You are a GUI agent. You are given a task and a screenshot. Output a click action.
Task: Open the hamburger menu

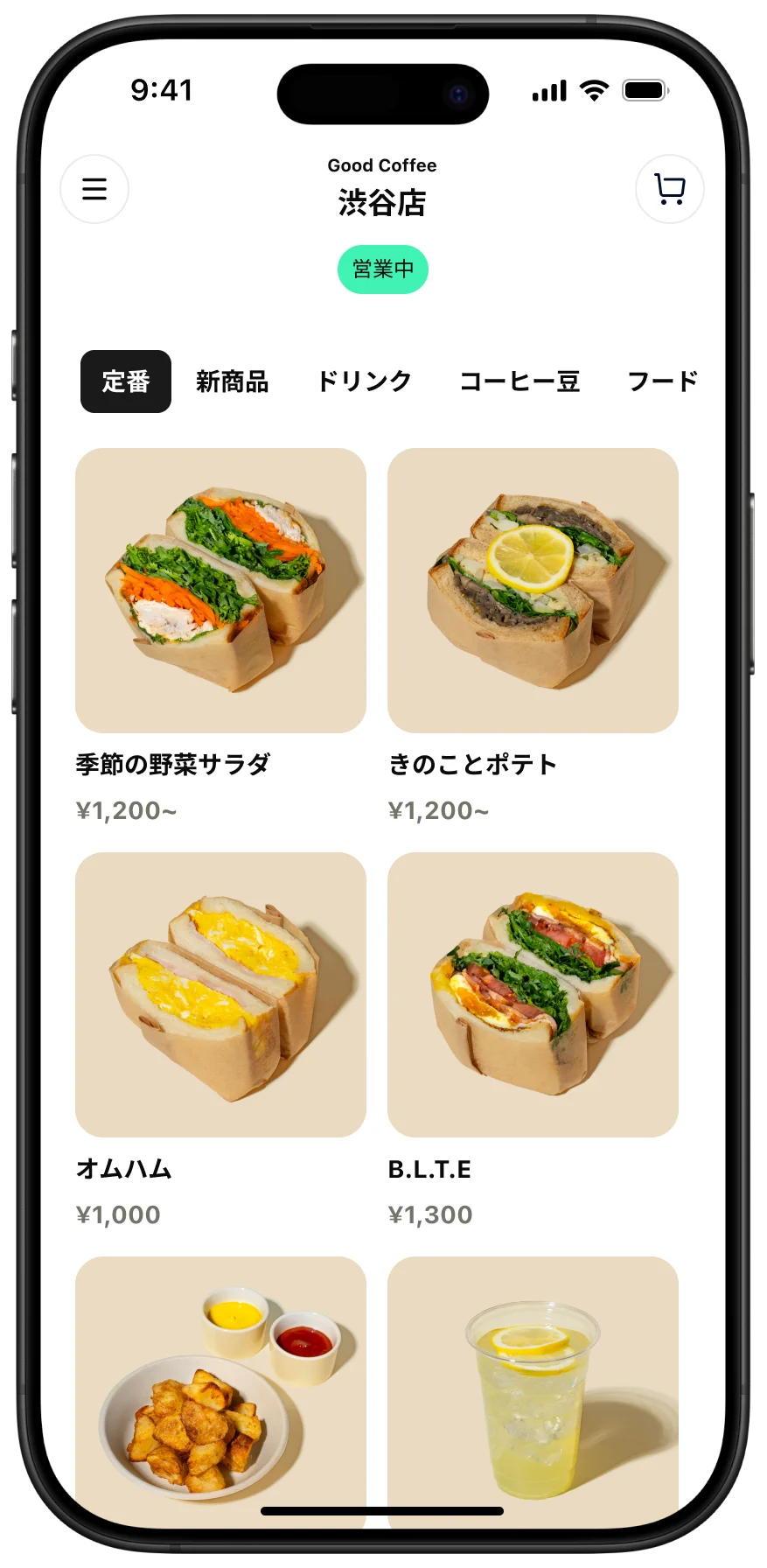pyautogui.click(x=94, y=189)
